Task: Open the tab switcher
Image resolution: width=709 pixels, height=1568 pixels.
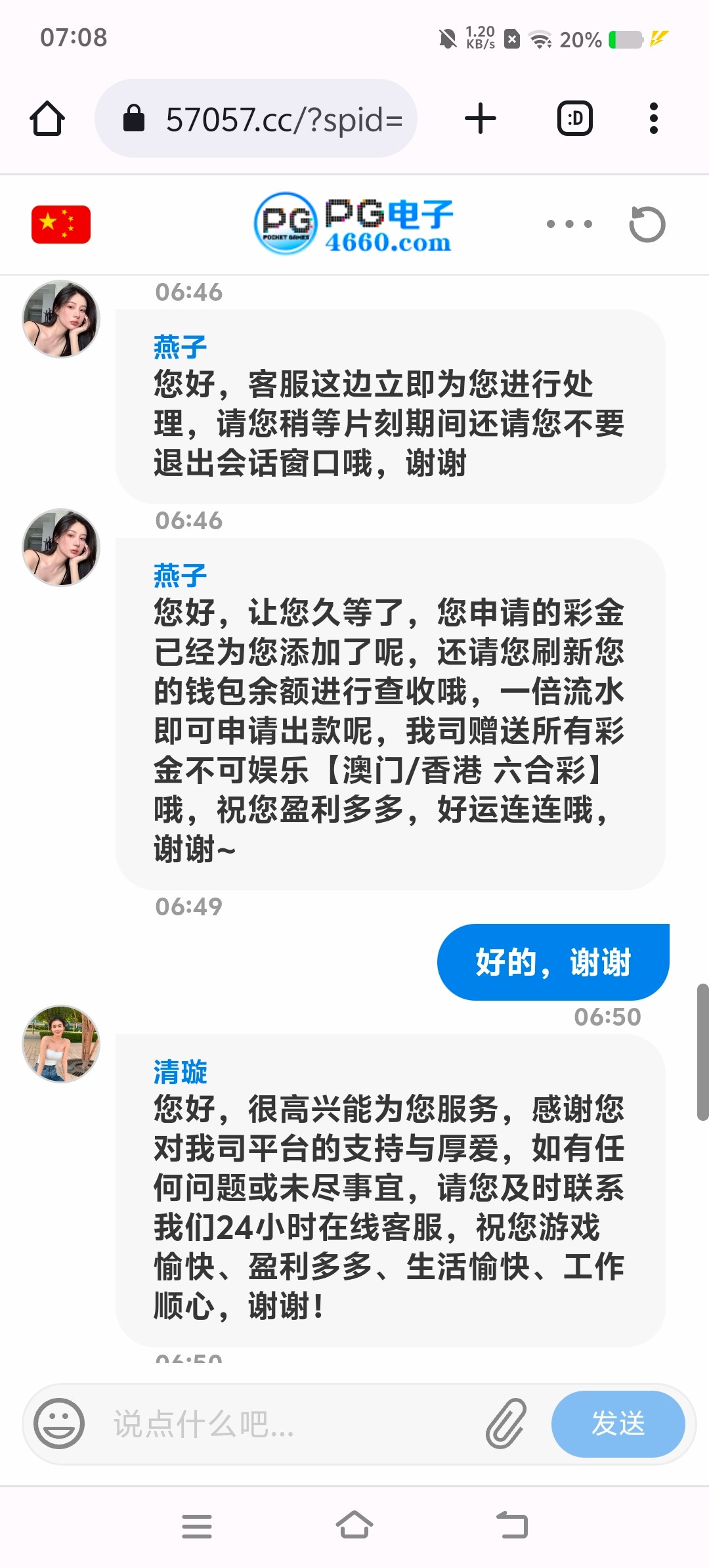Action: (x=575, y=119)
